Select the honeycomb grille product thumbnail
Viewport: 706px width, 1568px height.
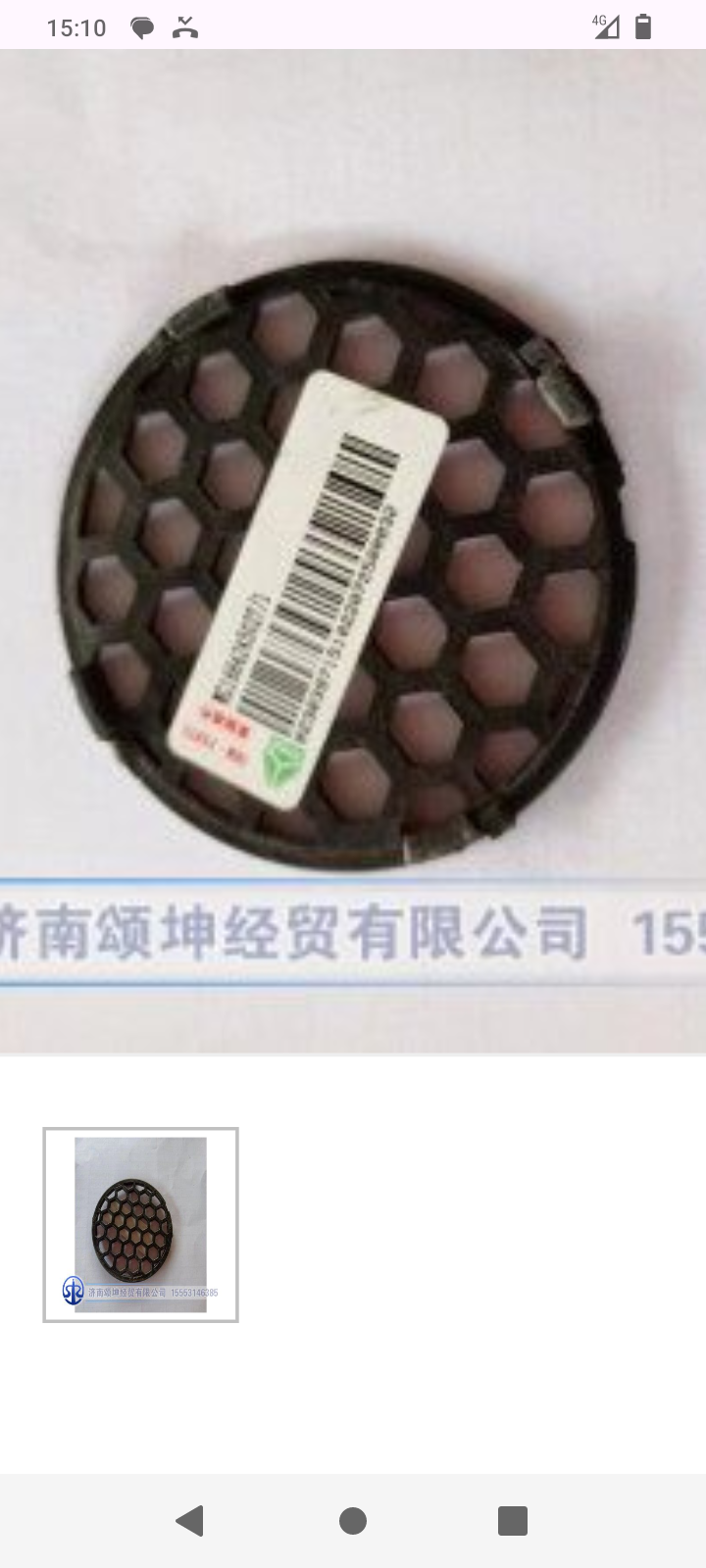click(140, 1224)
